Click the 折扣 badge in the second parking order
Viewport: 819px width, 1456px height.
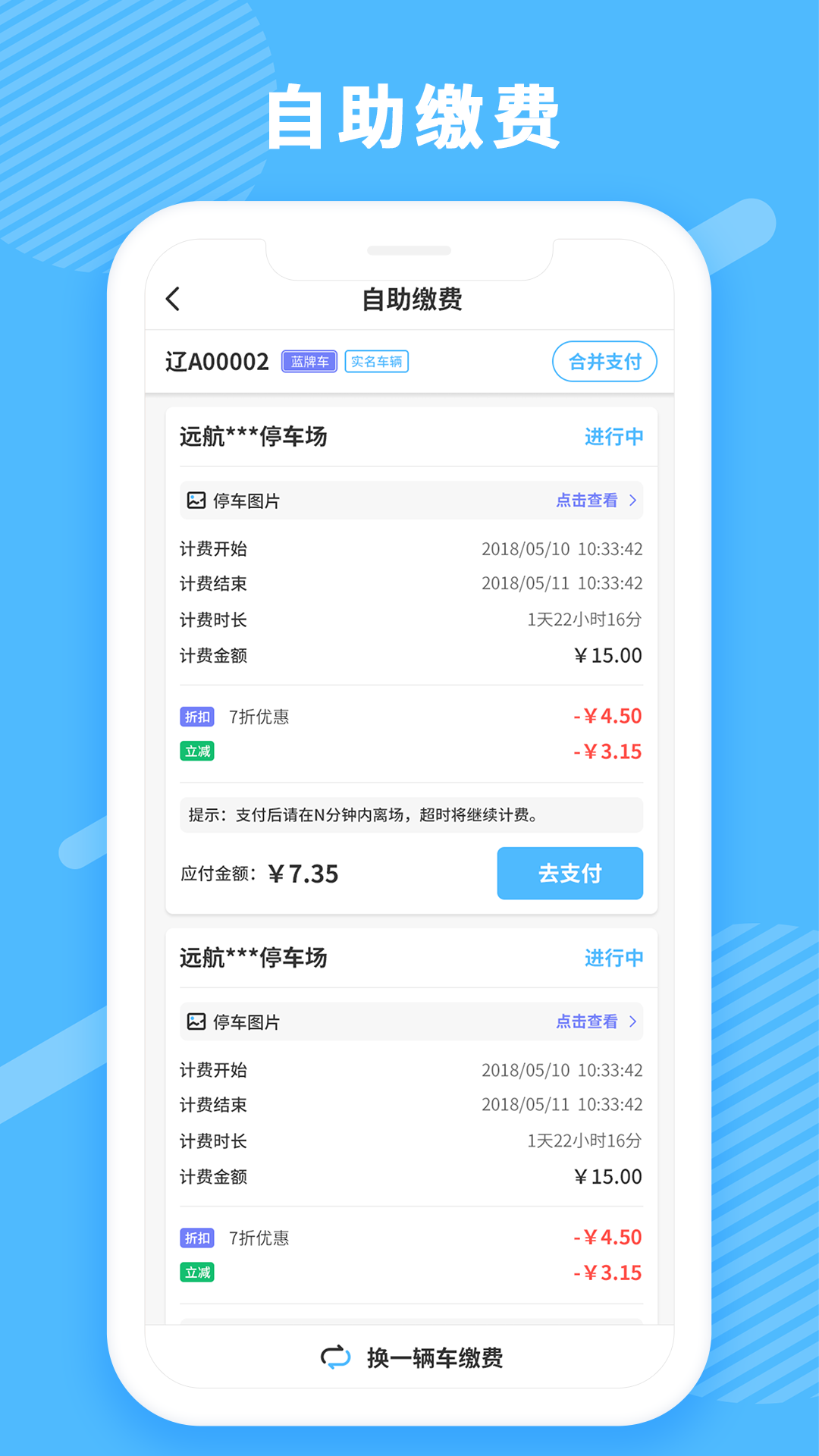click(x=196, y=1238)
